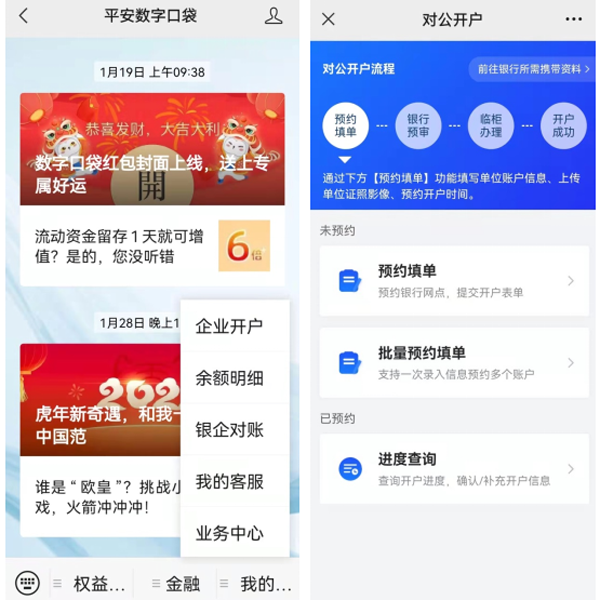Switch to keyboard input icon

coord(28,582)
